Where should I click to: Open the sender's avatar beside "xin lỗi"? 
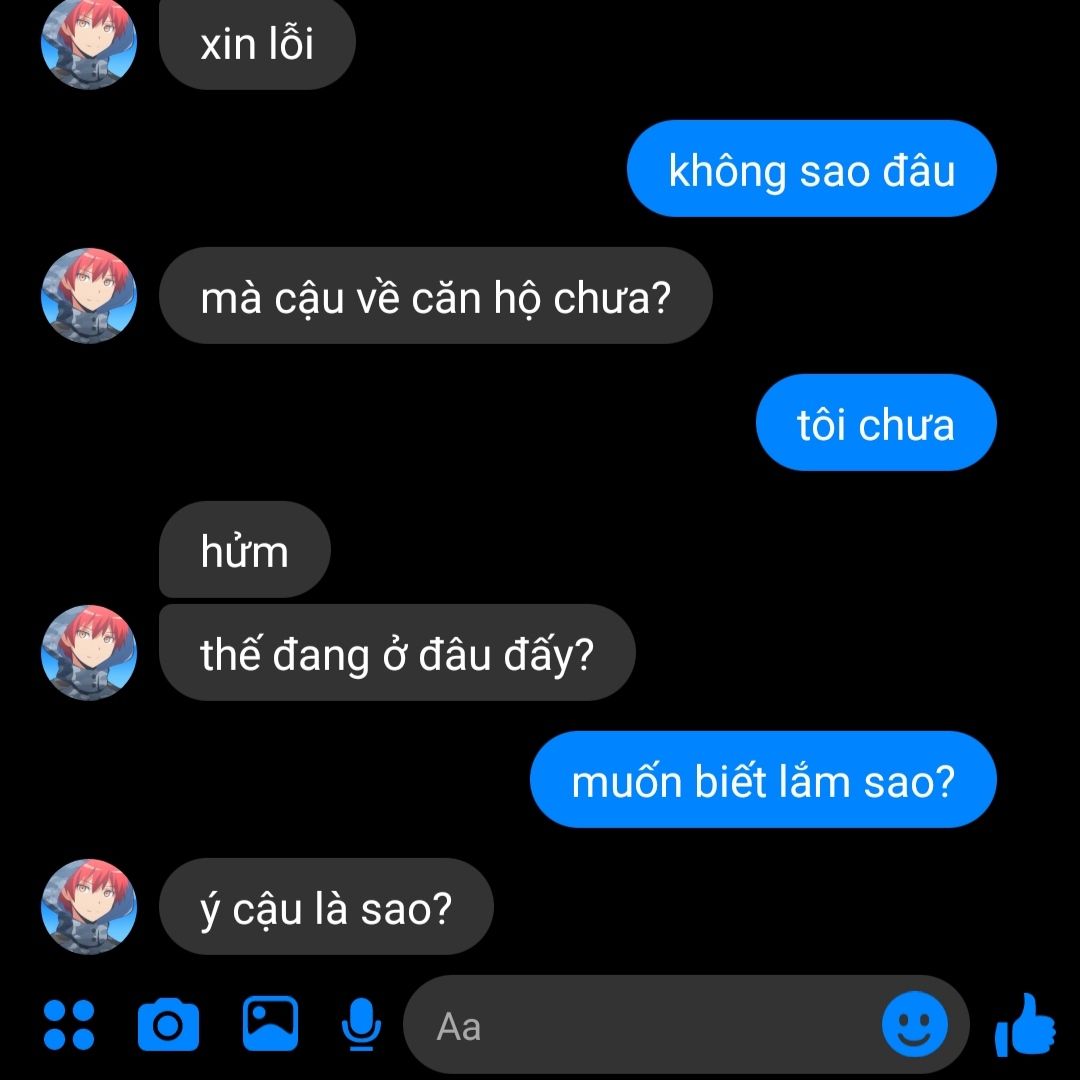coord(88,44)
